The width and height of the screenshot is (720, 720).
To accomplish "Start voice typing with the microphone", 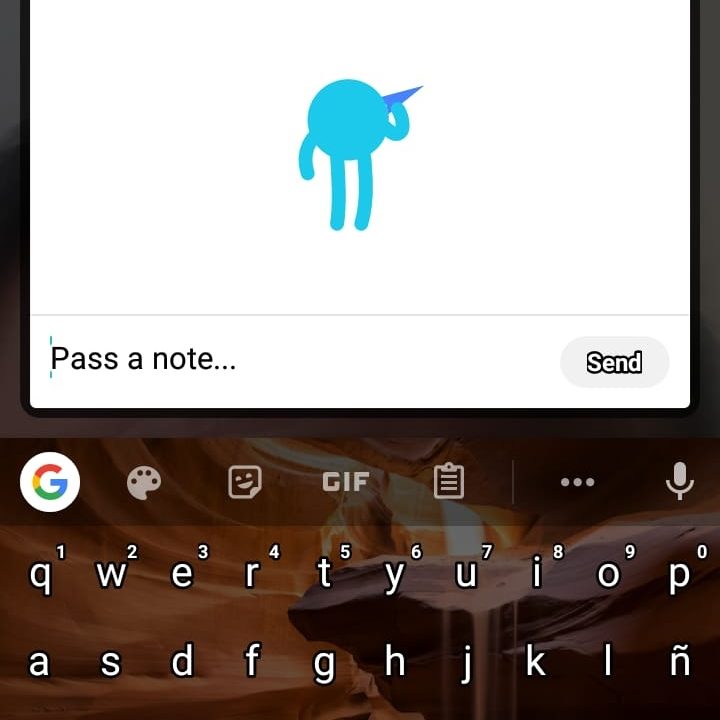I will point(680,482).
